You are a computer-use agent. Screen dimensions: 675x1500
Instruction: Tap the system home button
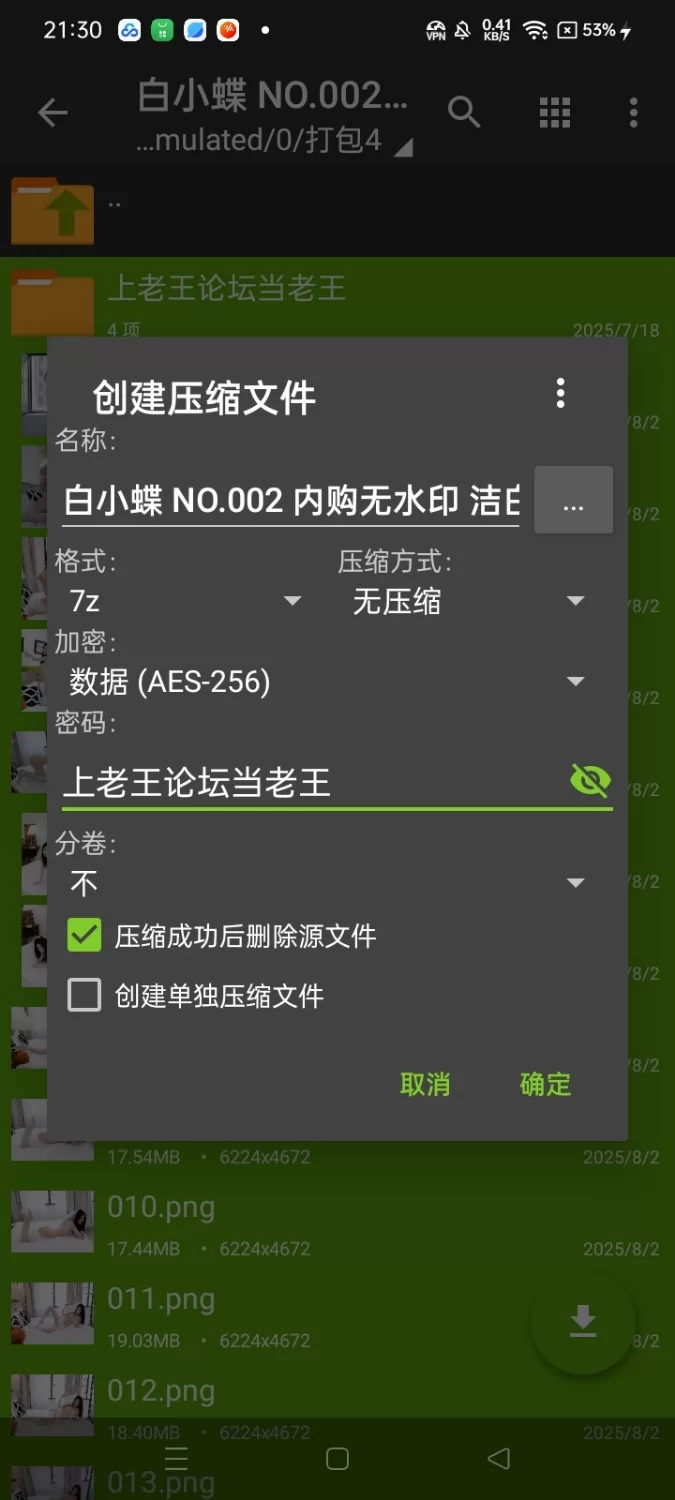(338, 1459)
